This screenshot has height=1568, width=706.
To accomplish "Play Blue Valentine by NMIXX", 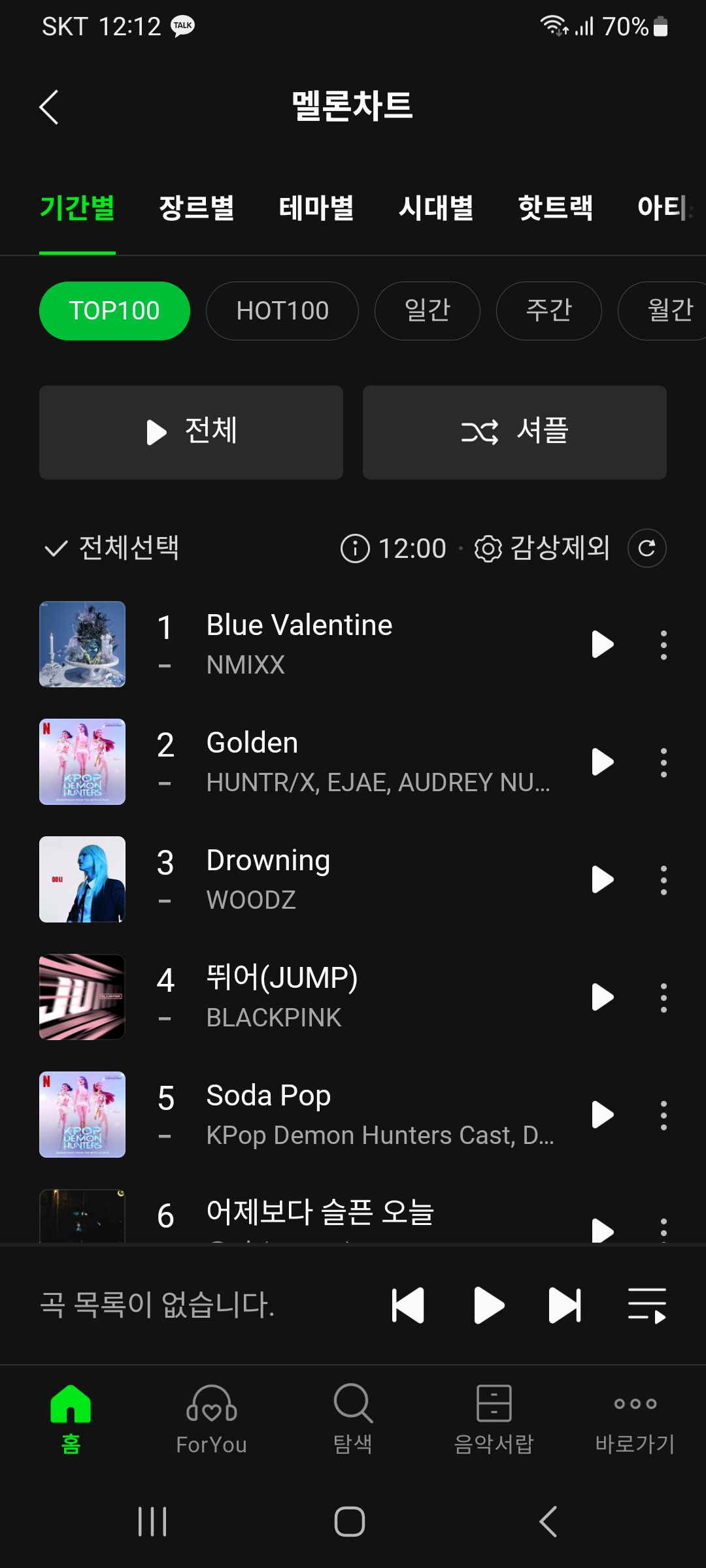I will (x=602, y=644).
